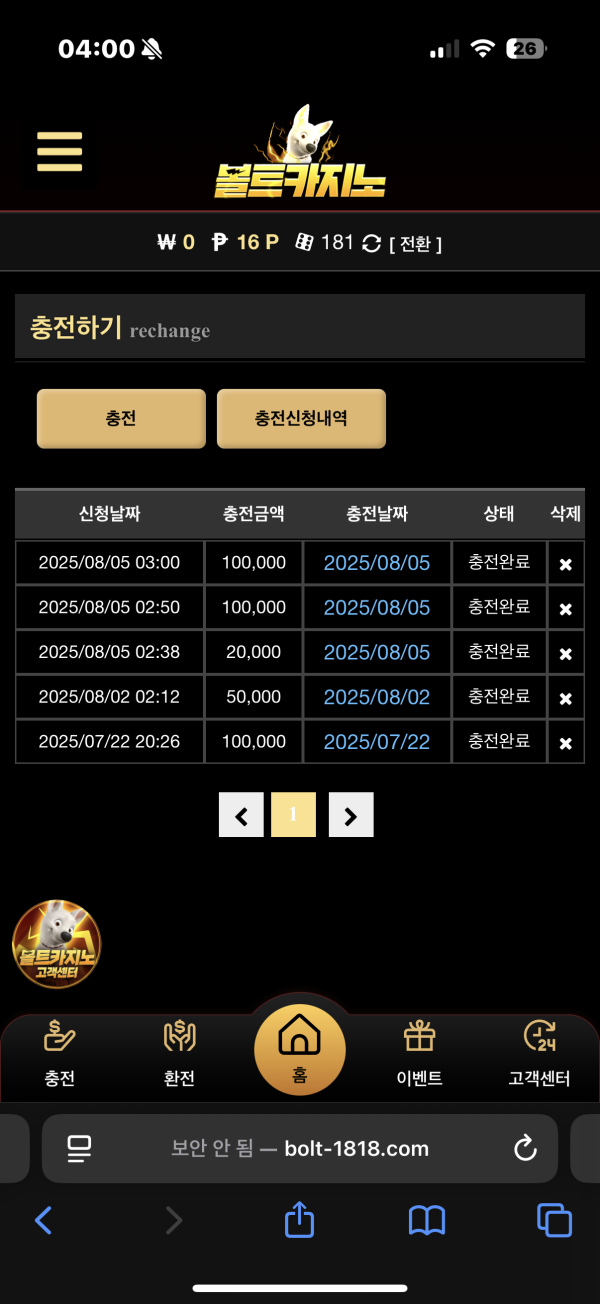This screenshot has width=600, height=1304.
Task: Tap the 충전 recharge button
Action: (121, 418)
